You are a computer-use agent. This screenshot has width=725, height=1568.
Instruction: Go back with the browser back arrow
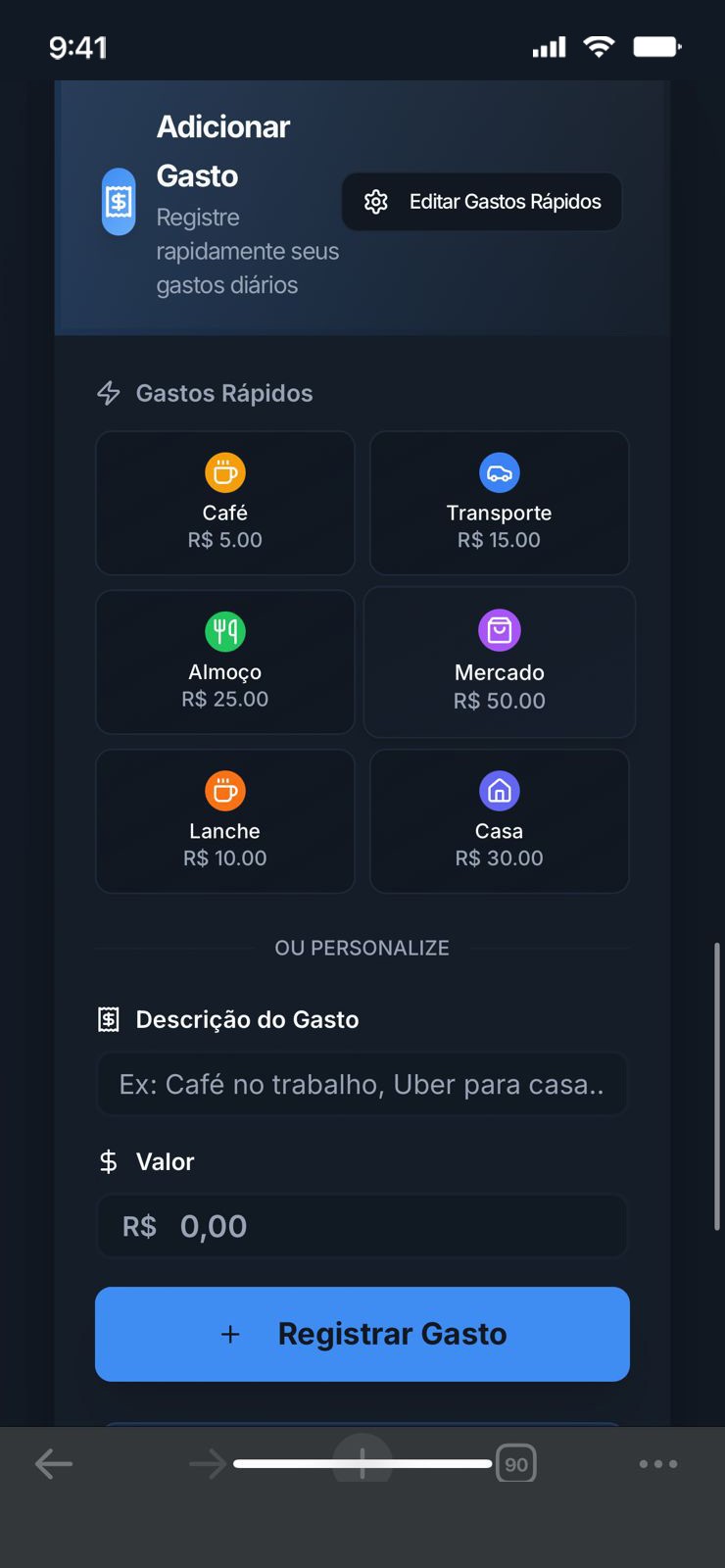click(54, 1464)
